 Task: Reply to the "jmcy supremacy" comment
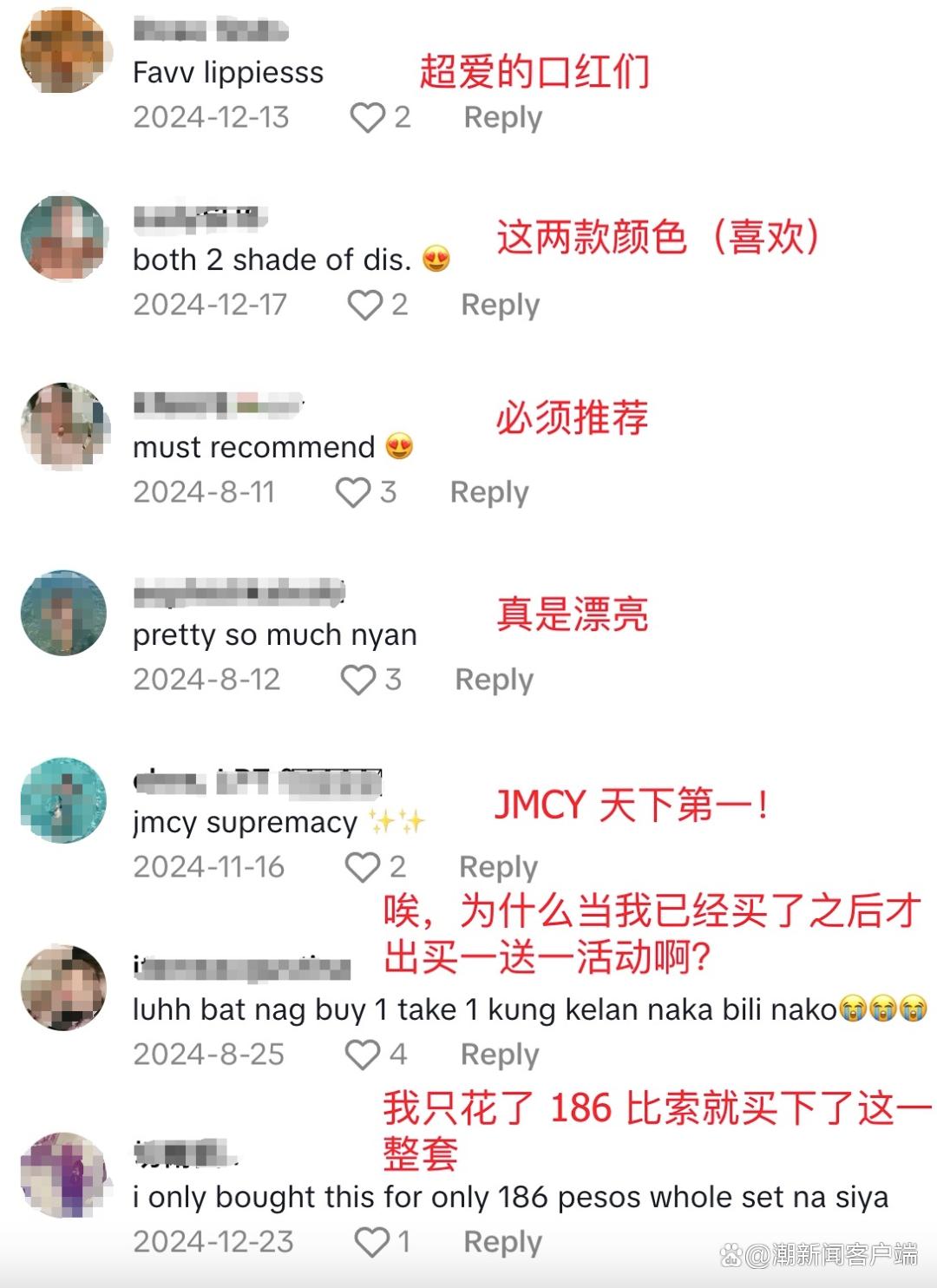tap(498, 867)
